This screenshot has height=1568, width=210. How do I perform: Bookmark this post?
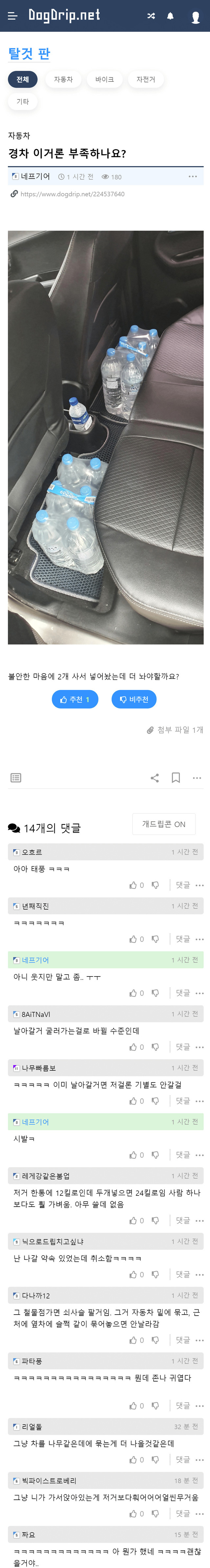pos(176,778)
